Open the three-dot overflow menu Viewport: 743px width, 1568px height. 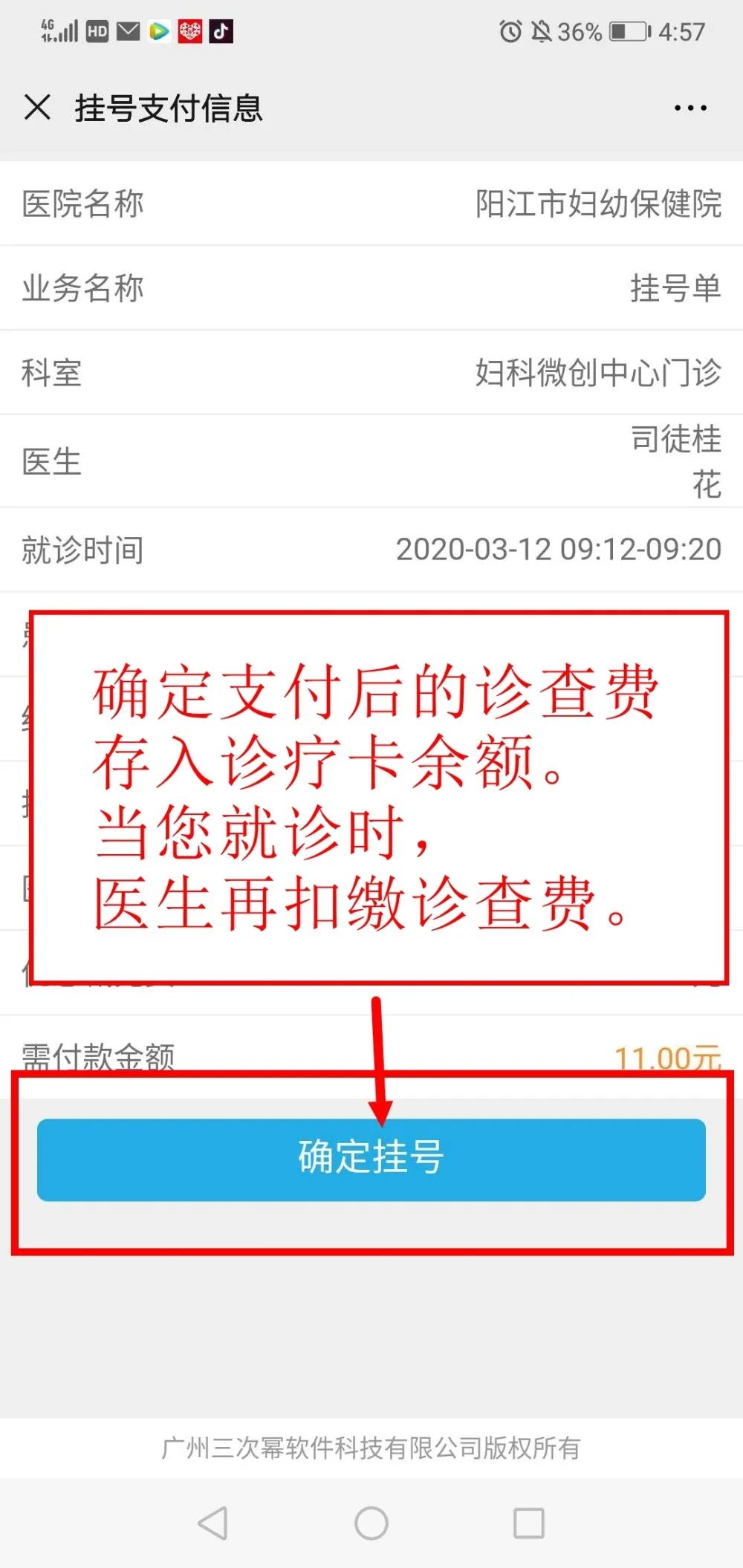(x=690, y=108)
